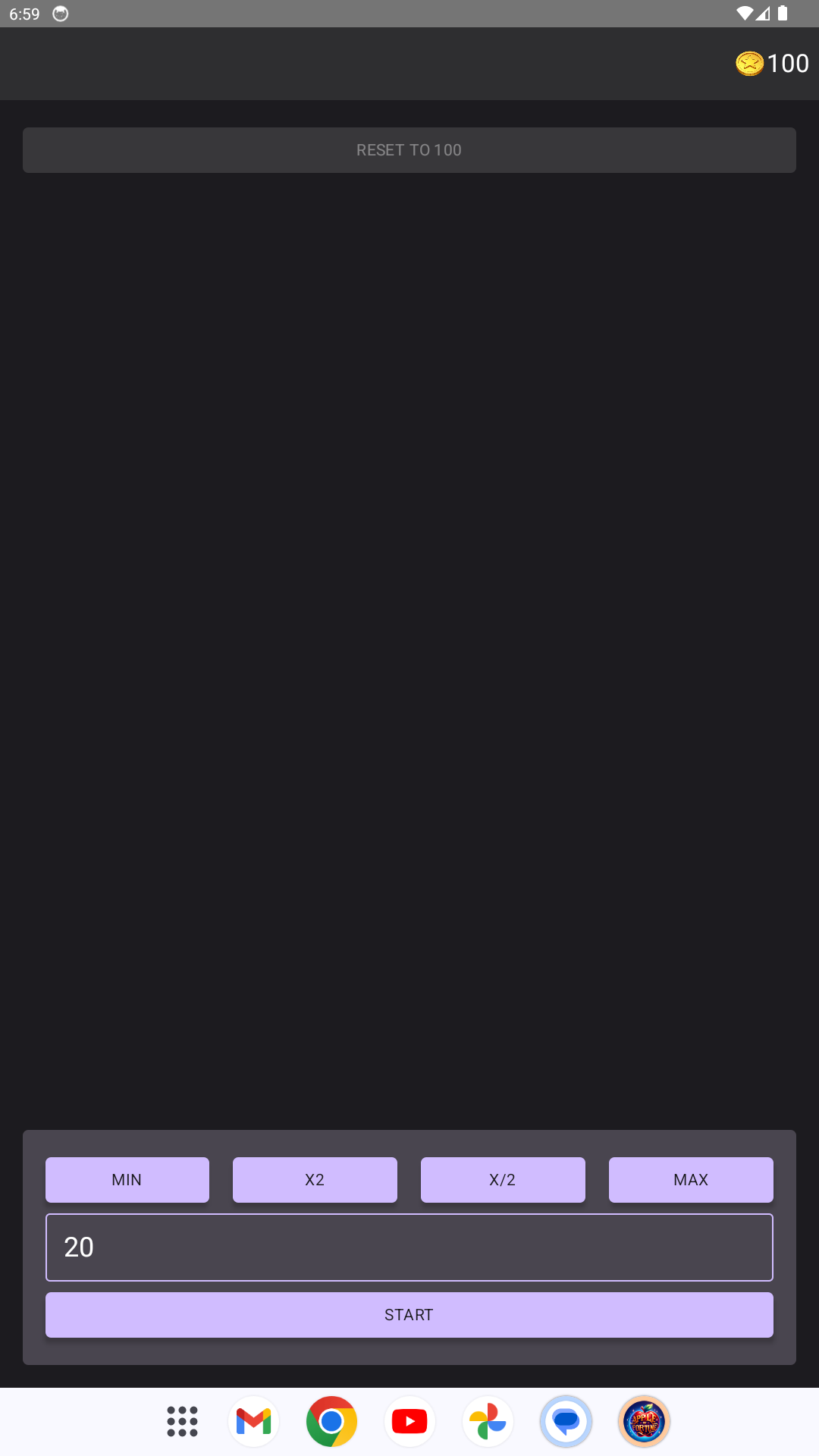The width and height of the screenshot is (819, 1456).
Task: Launch YouTube from the taskbar
Action: (410, 1422)
